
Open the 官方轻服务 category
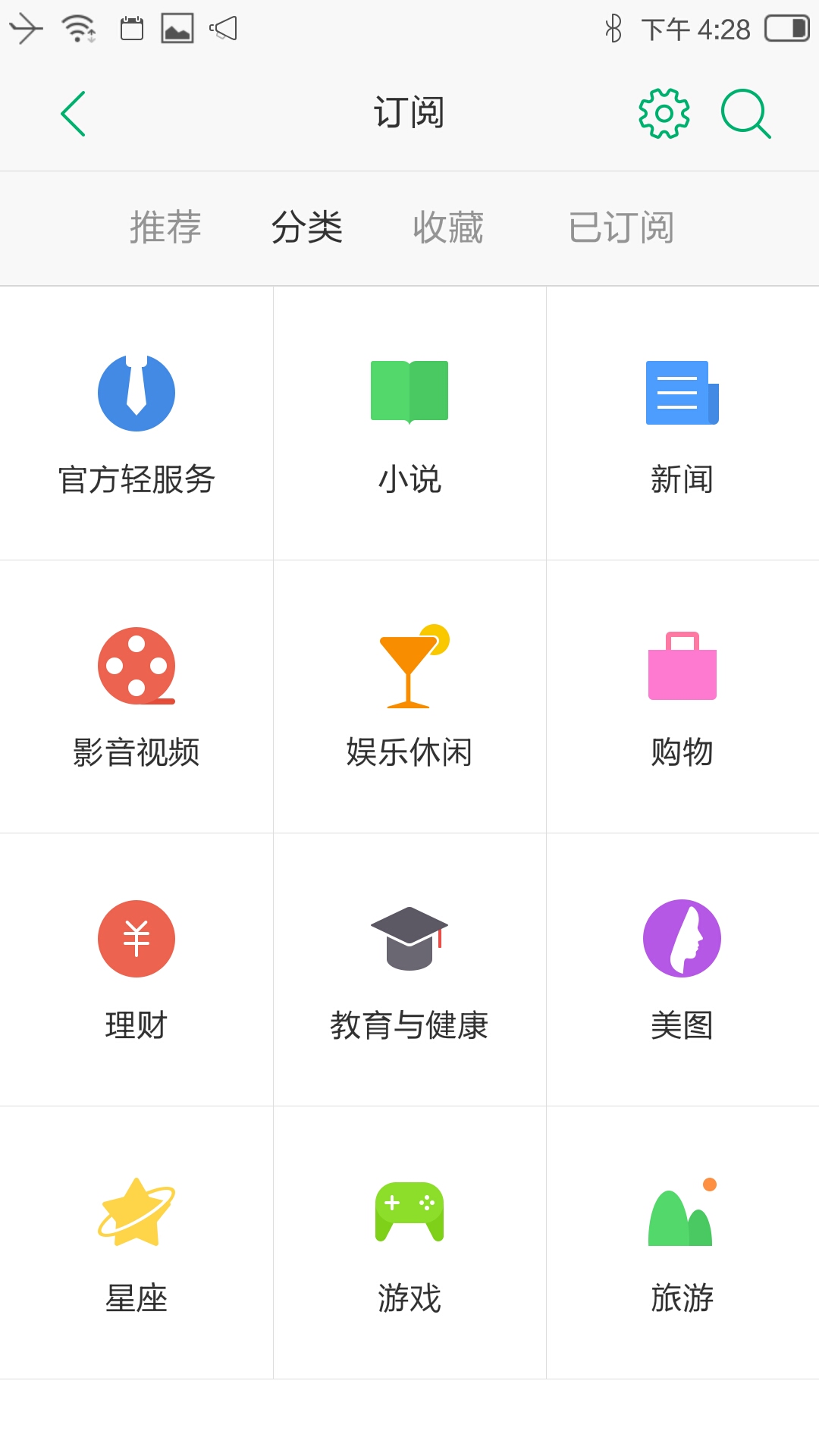tap(136, 423)
